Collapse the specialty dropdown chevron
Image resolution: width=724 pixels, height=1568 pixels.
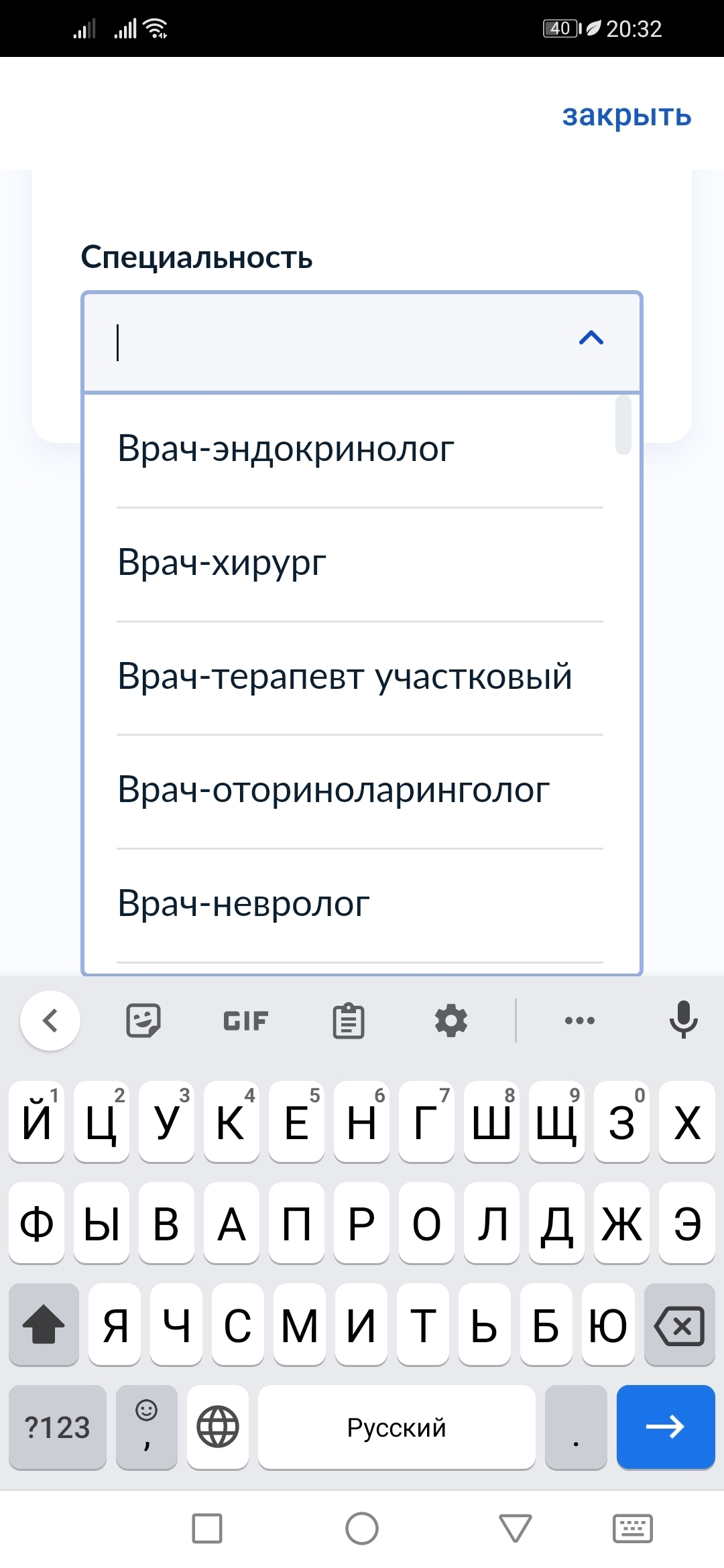click(591, 338)
